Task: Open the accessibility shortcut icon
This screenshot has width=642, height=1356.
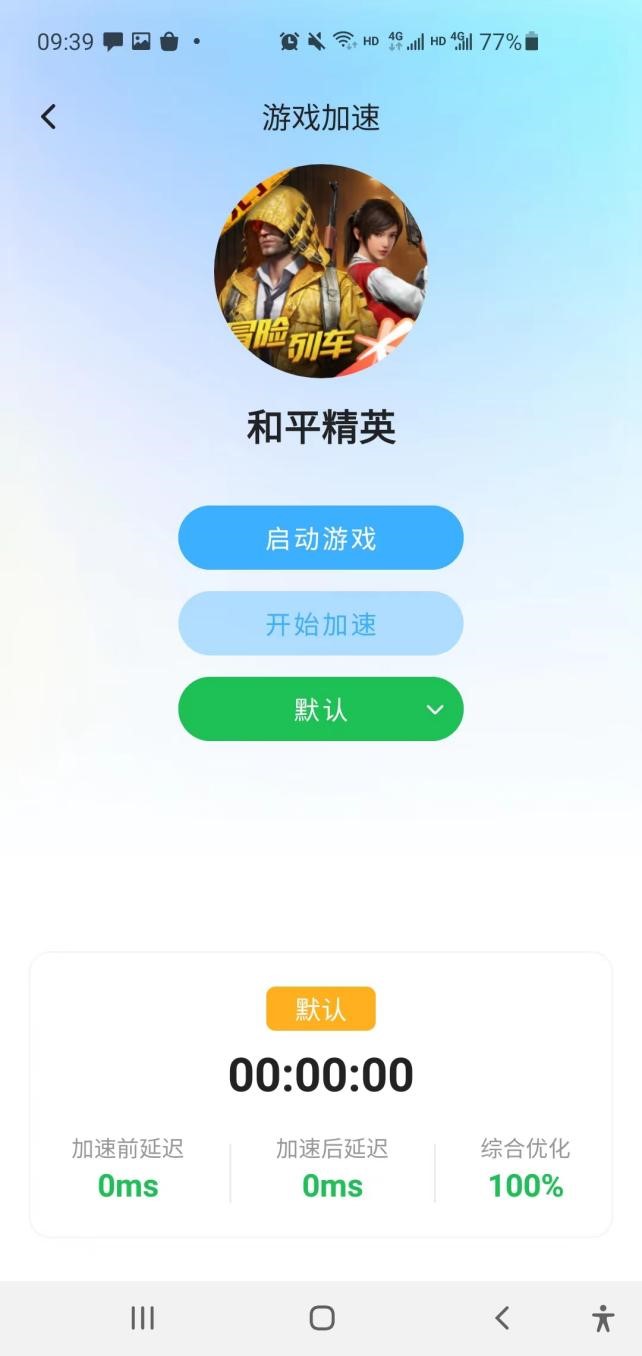Action: 603,1318
